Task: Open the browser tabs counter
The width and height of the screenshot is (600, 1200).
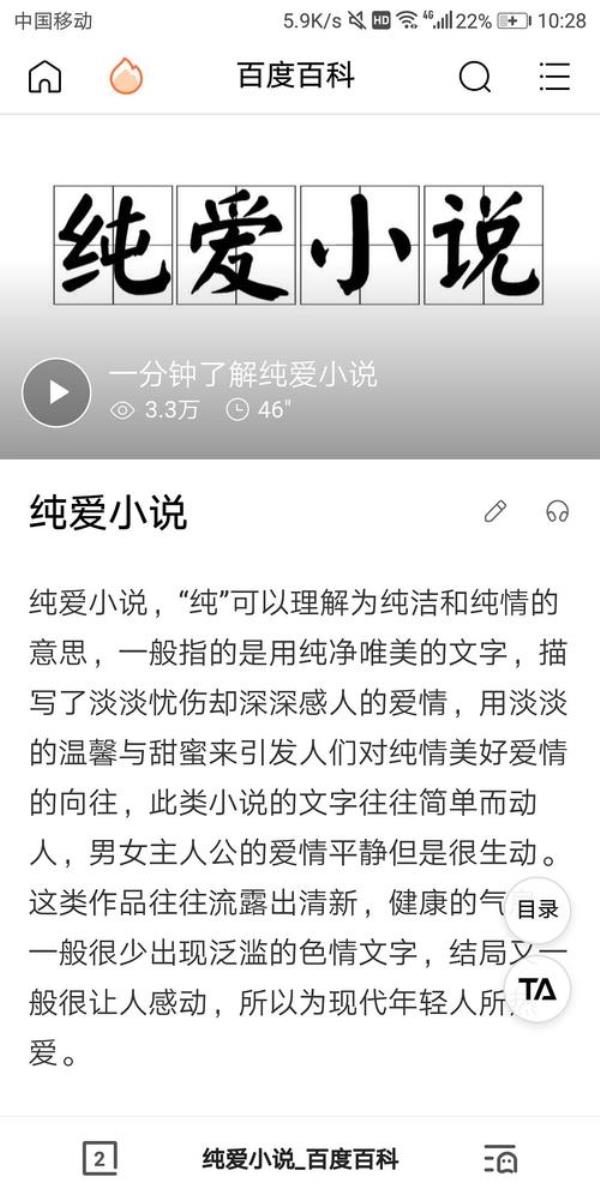Action: pyautogui.click(x=99, y=1159)
